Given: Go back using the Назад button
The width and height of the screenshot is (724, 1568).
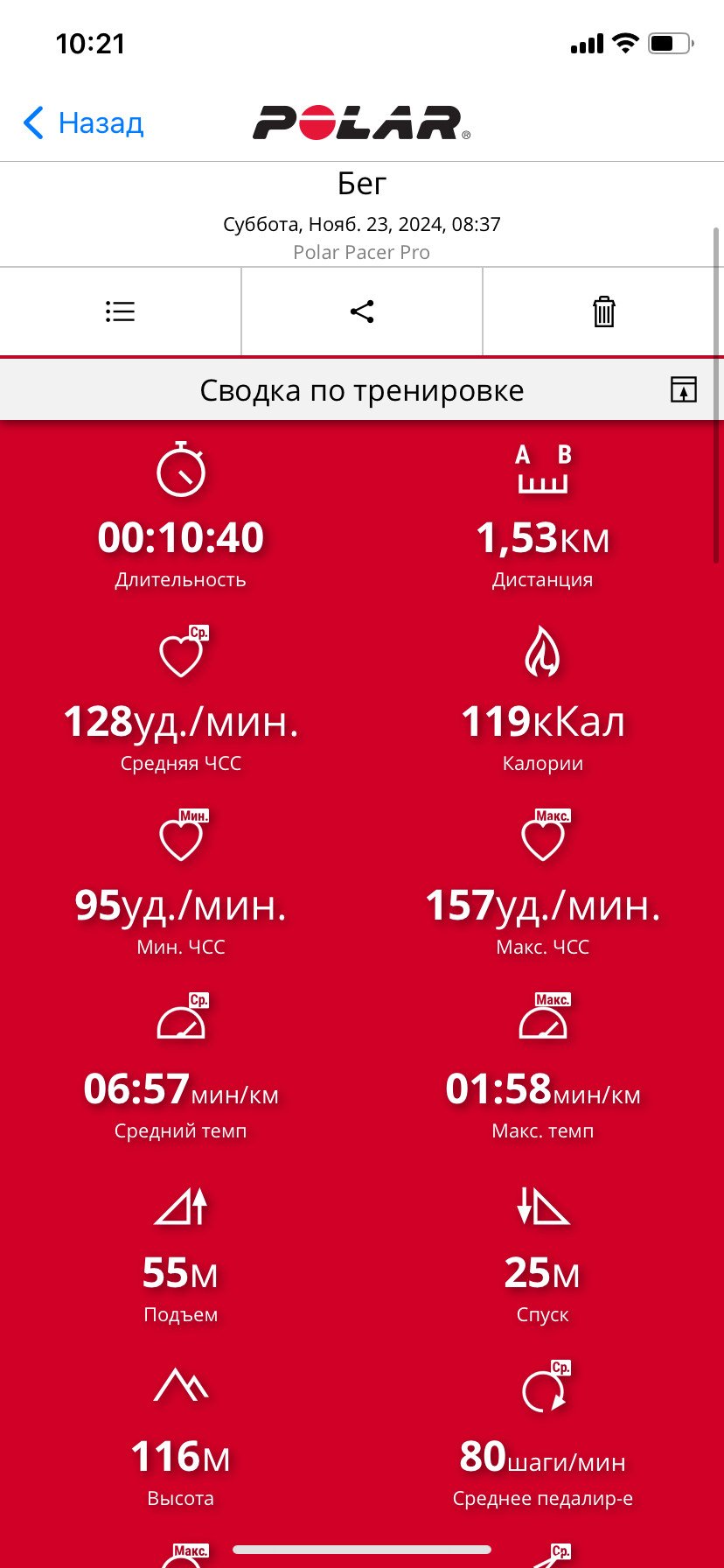Looking at the screenshot, I should point(84,123).
